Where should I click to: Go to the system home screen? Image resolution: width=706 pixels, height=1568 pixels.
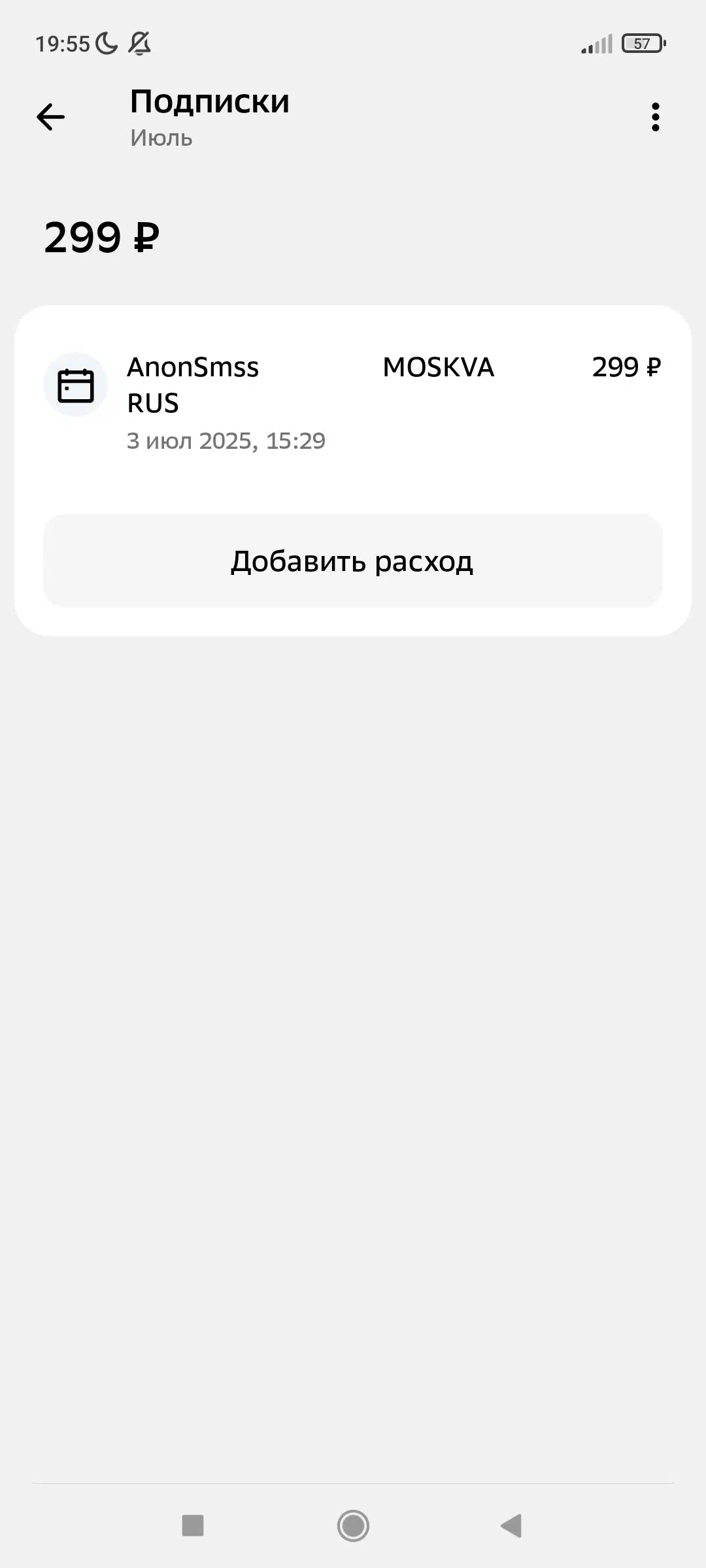coord(353,1526)
